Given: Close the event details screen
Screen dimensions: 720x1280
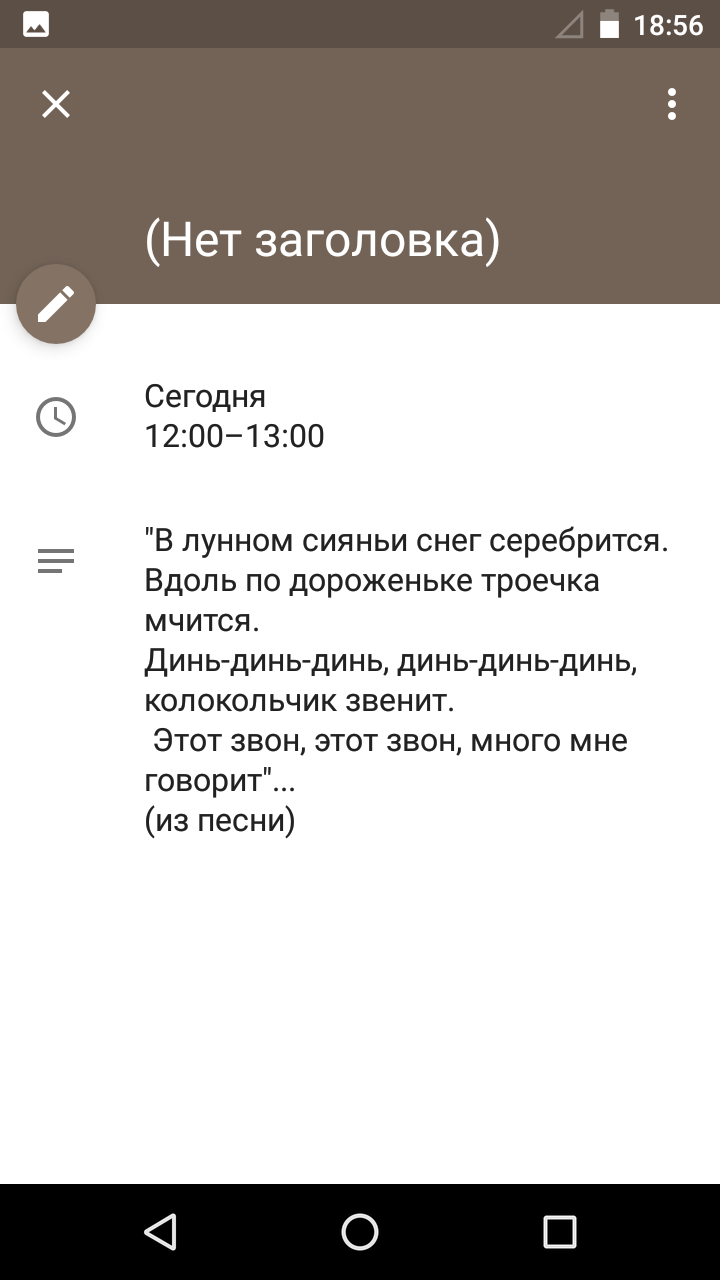Looking at the screenshot, I should click(x=56, y=104).
